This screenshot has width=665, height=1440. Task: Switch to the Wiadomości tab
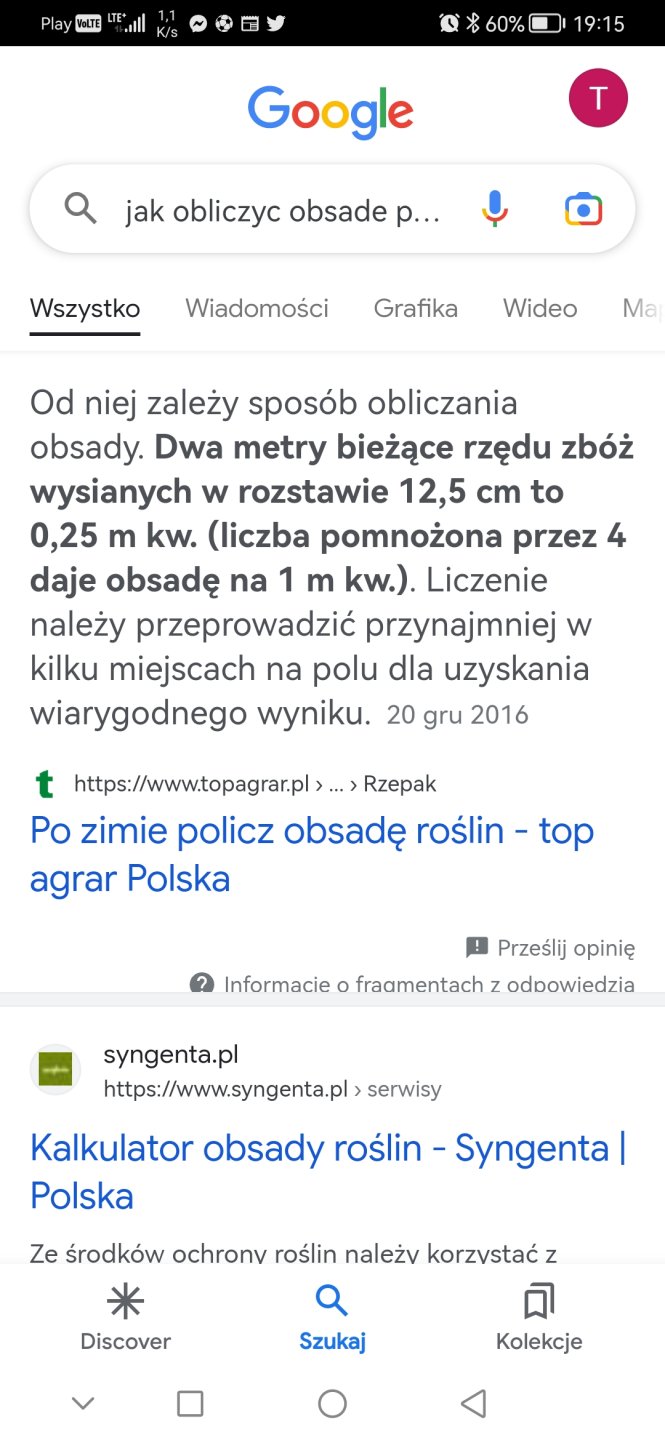[256, 308]
